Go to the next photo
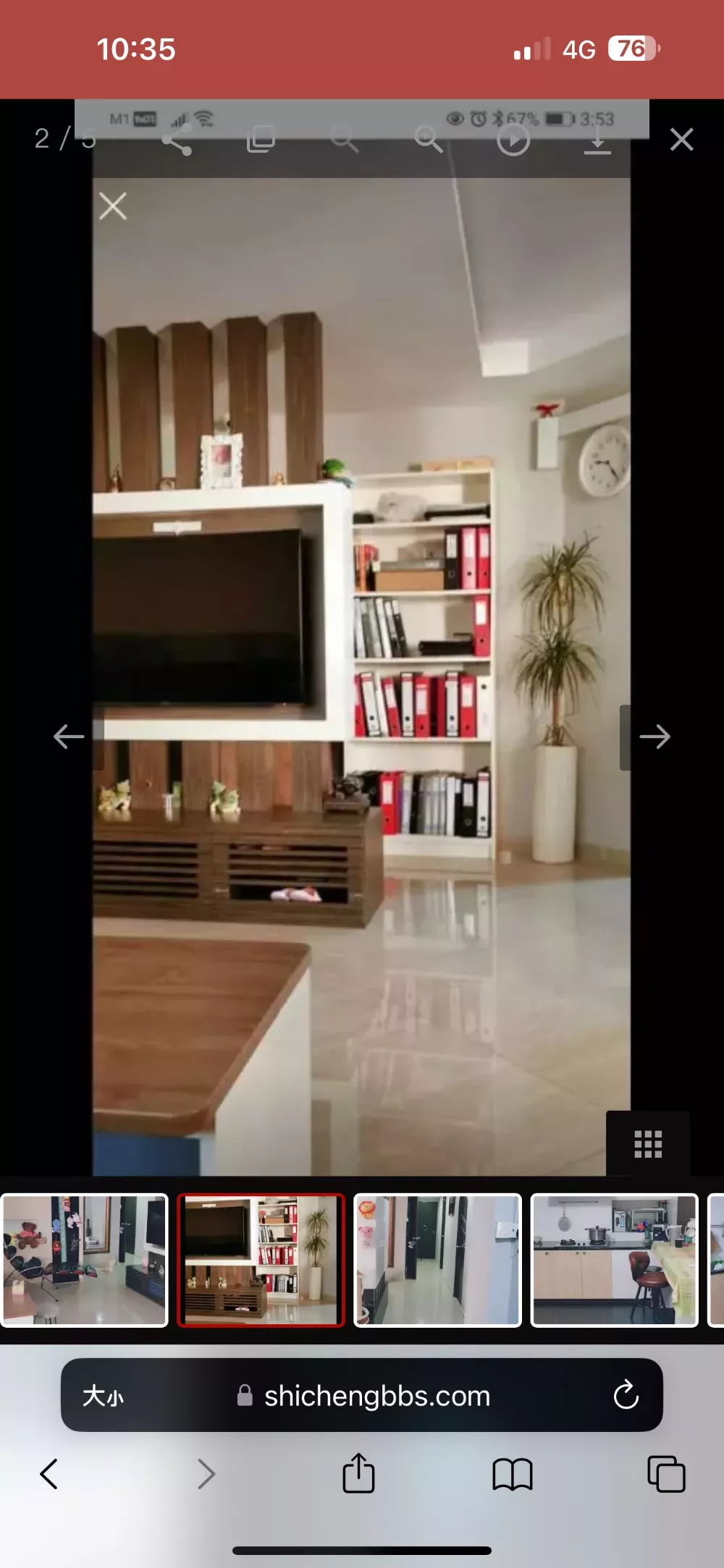724x1568 pixels. tap(654, 737)
